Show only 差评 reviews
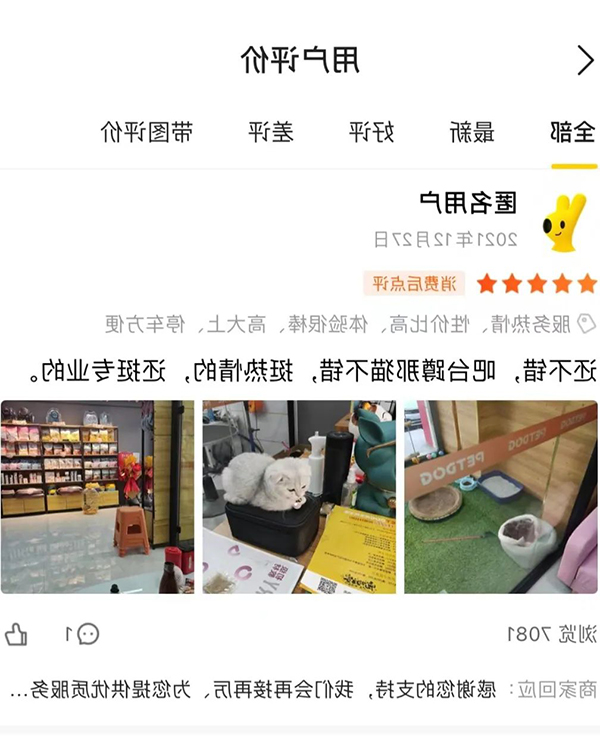 (x=270, y=132)
